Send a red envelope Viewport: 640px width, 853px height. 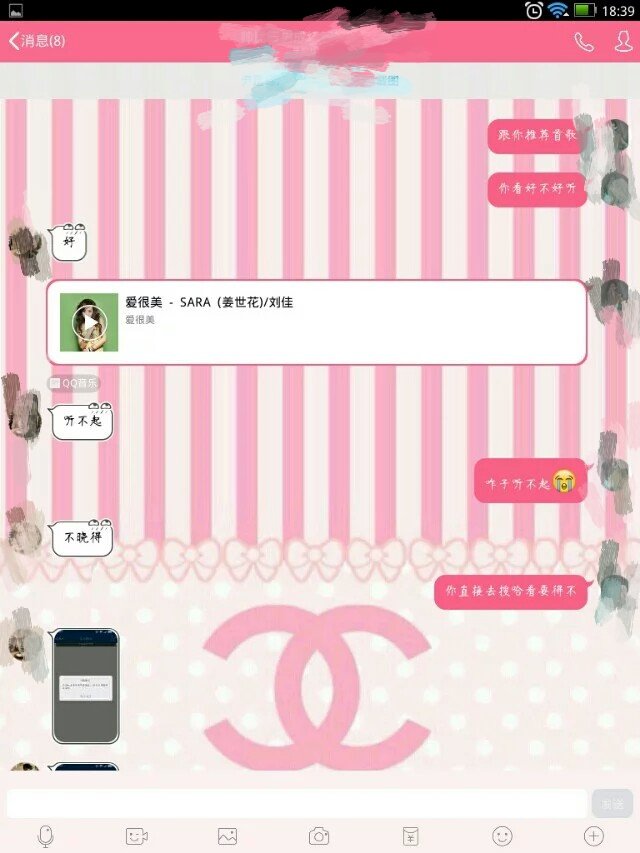(410, 836)
